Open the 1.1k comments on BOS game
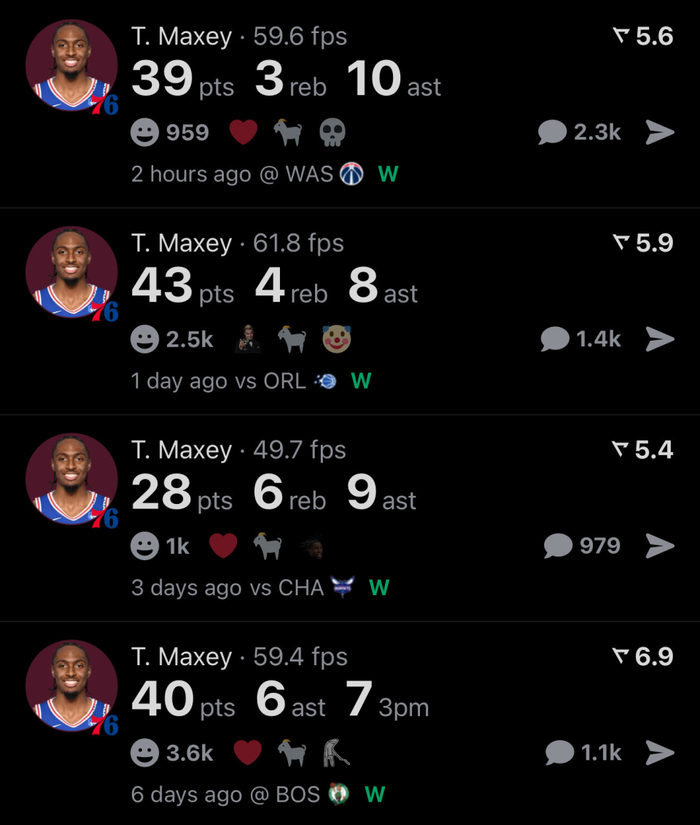 pos(584,752)
